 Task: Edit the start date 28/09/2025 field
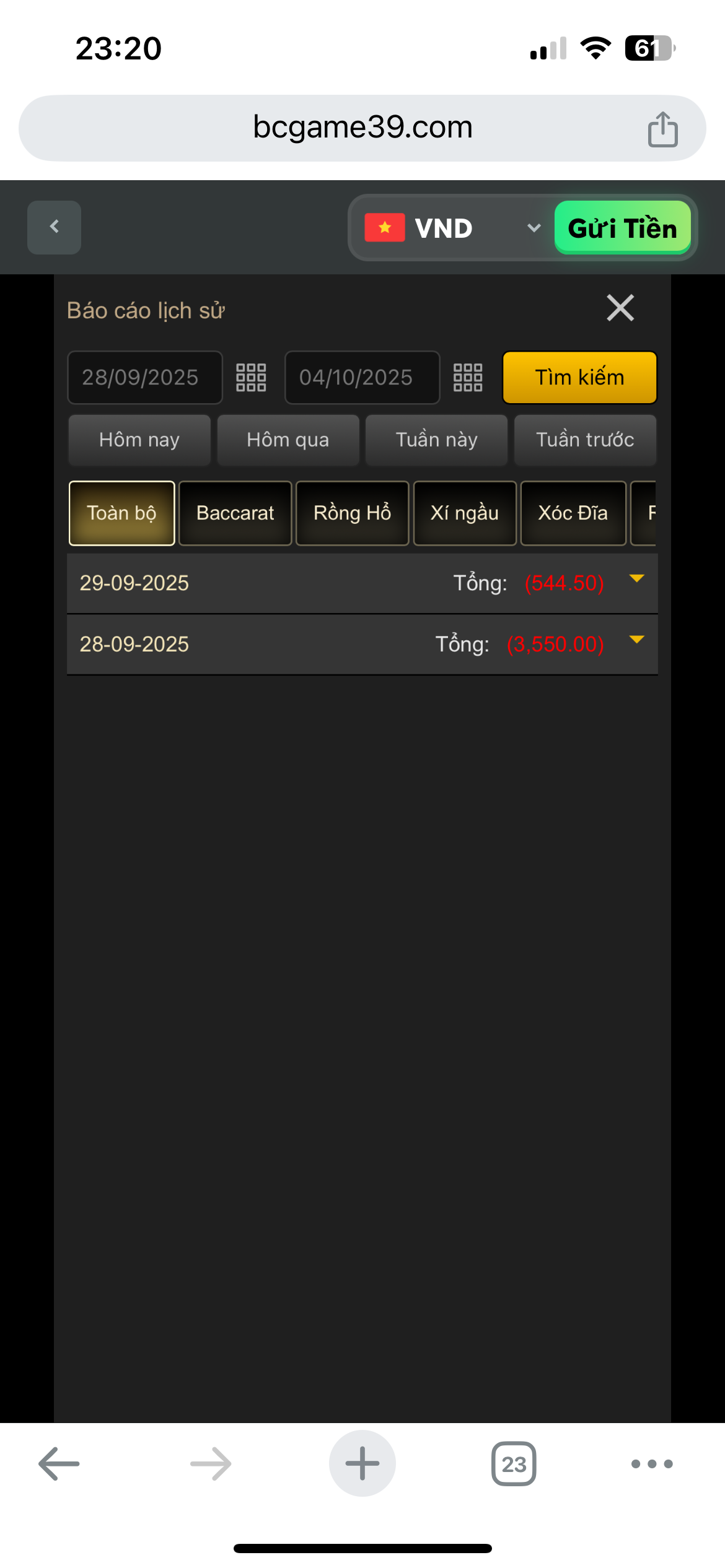[x=144, y=377]
